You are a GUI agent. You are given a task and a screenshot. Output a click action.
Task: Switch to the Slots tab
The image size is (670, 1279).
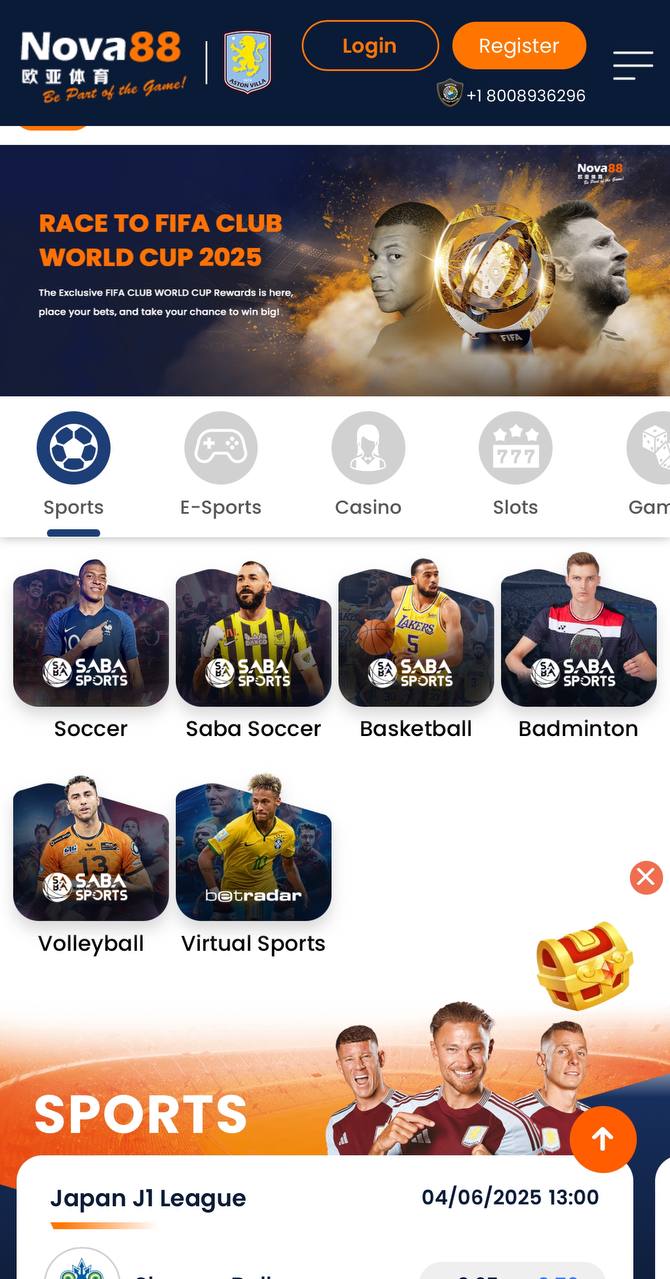click(515, 466)
